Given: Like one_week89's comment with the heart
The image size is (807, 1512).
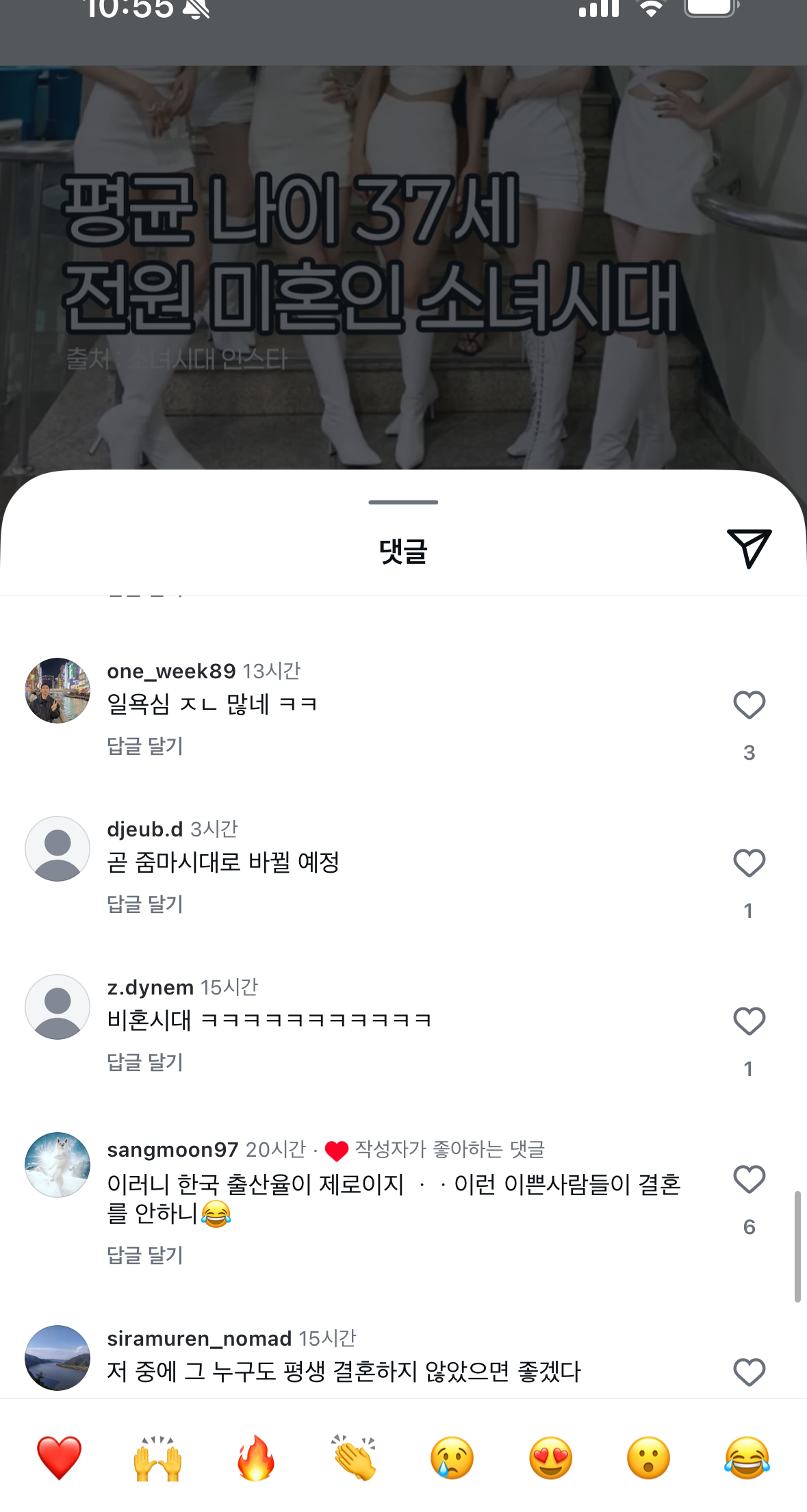Looking at the screenshot, I should click(749, 704).
